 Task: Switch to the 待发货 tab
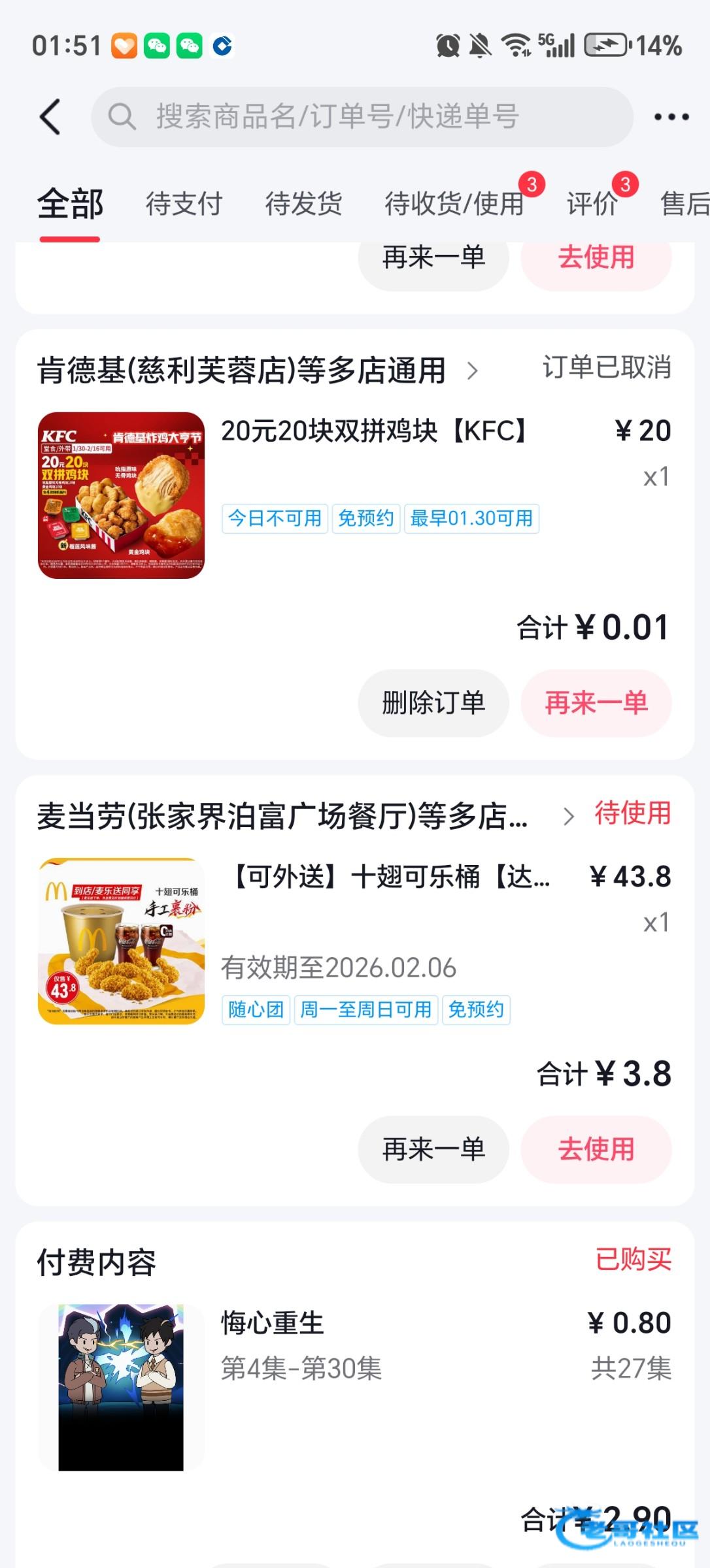pyautogui.click(x=303, y=204)
